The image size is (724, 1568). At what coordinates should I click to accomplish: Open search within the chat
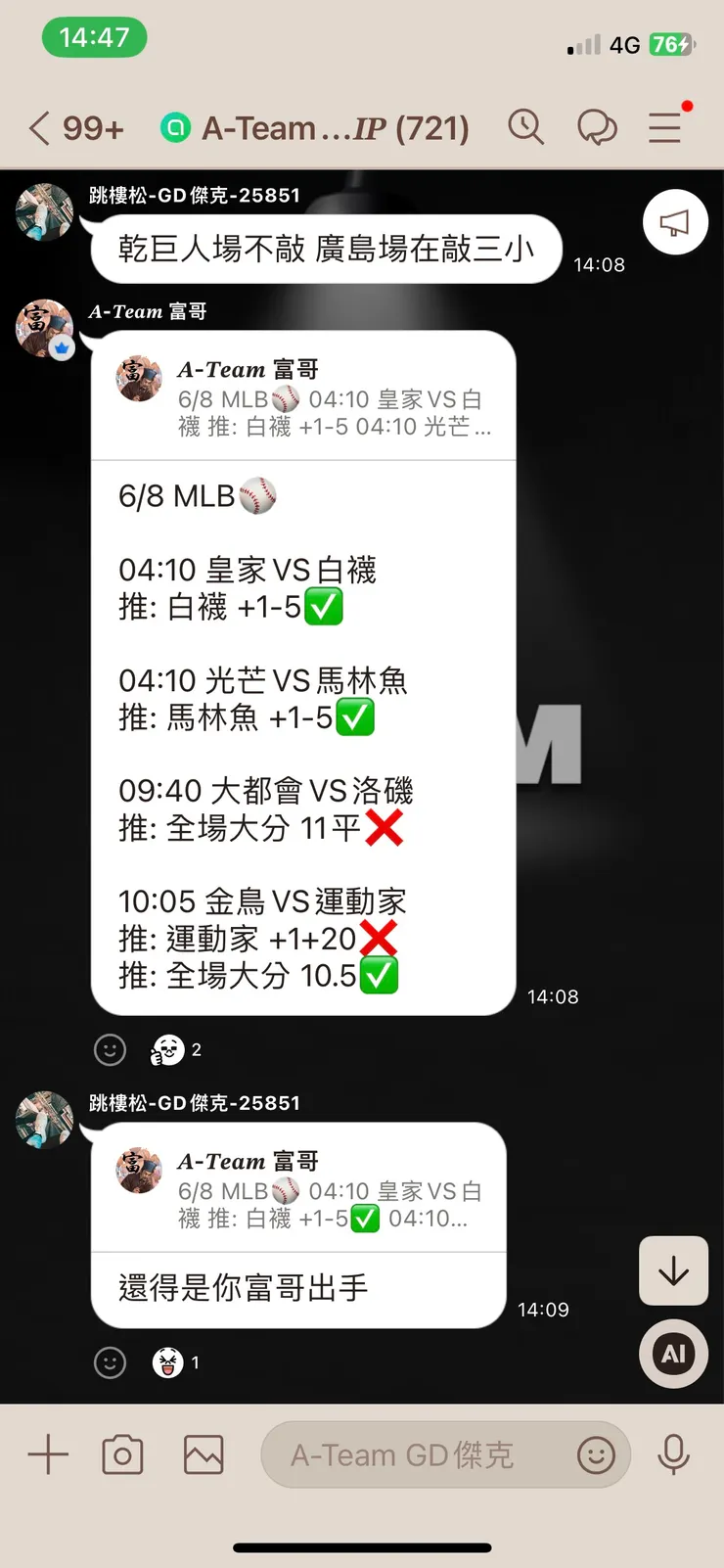pos(526,127)
